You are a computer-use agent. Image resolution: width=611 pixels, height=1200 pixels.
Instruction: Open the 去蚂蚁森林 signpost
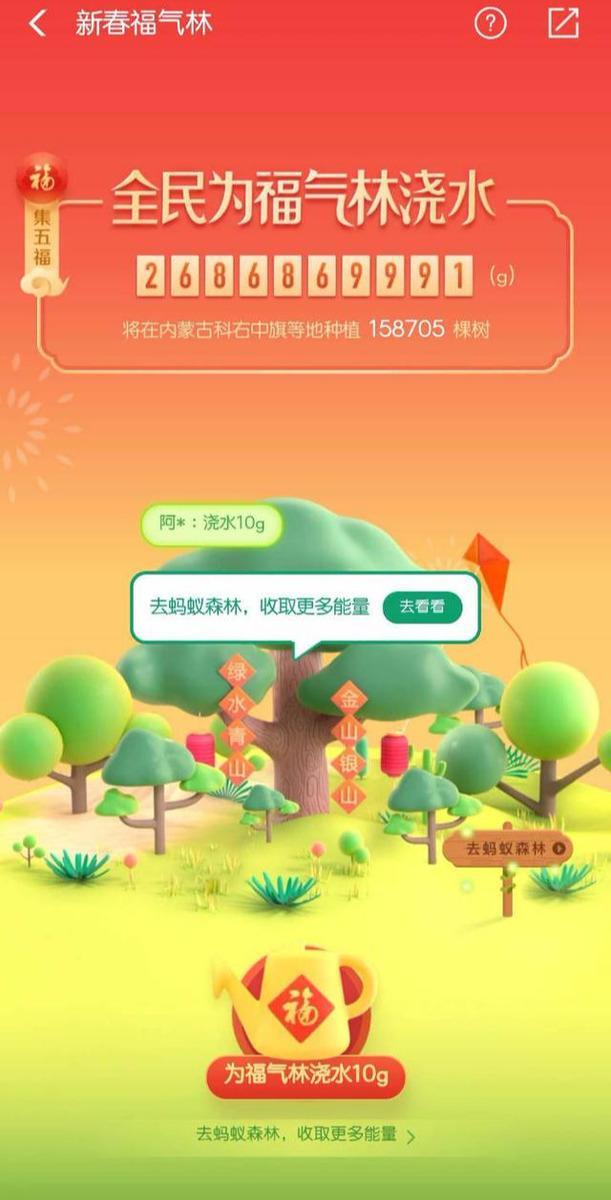(508, 849)
